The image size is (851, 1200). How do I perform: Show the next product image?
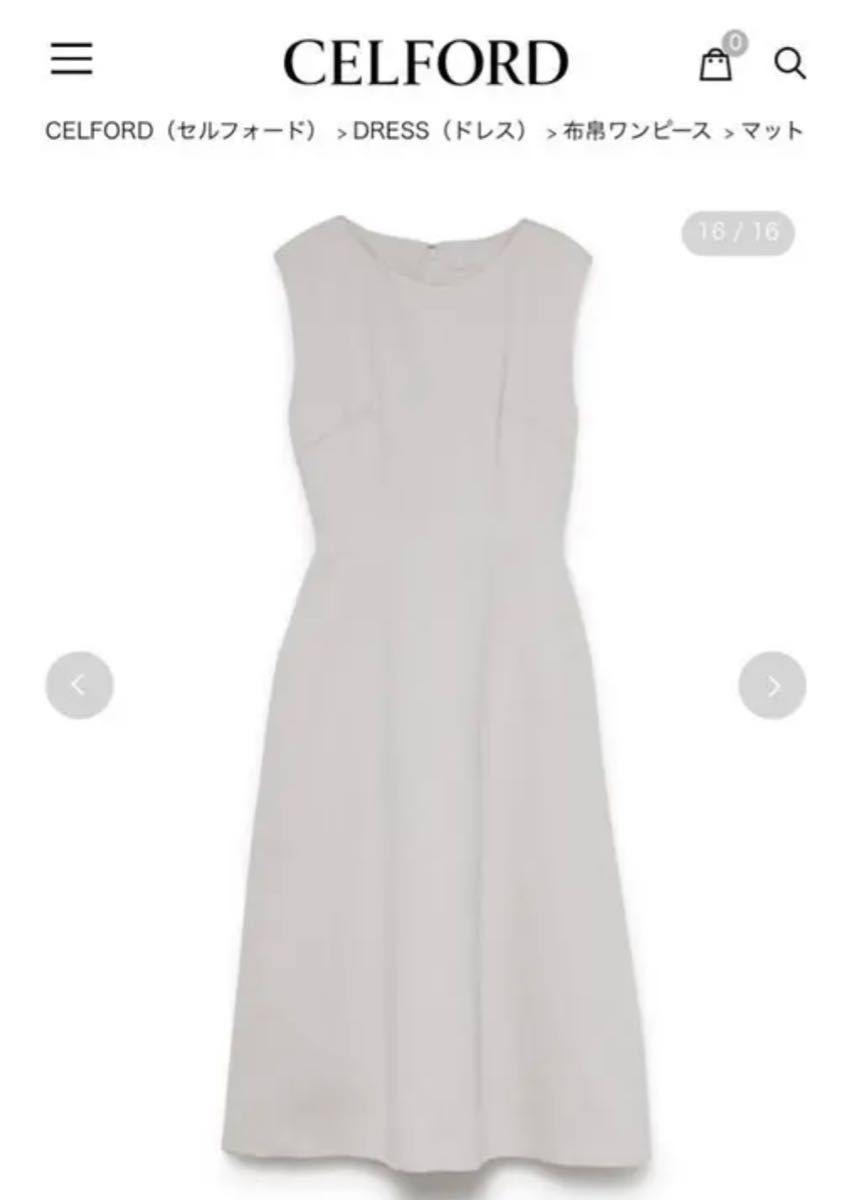(772, 685)
